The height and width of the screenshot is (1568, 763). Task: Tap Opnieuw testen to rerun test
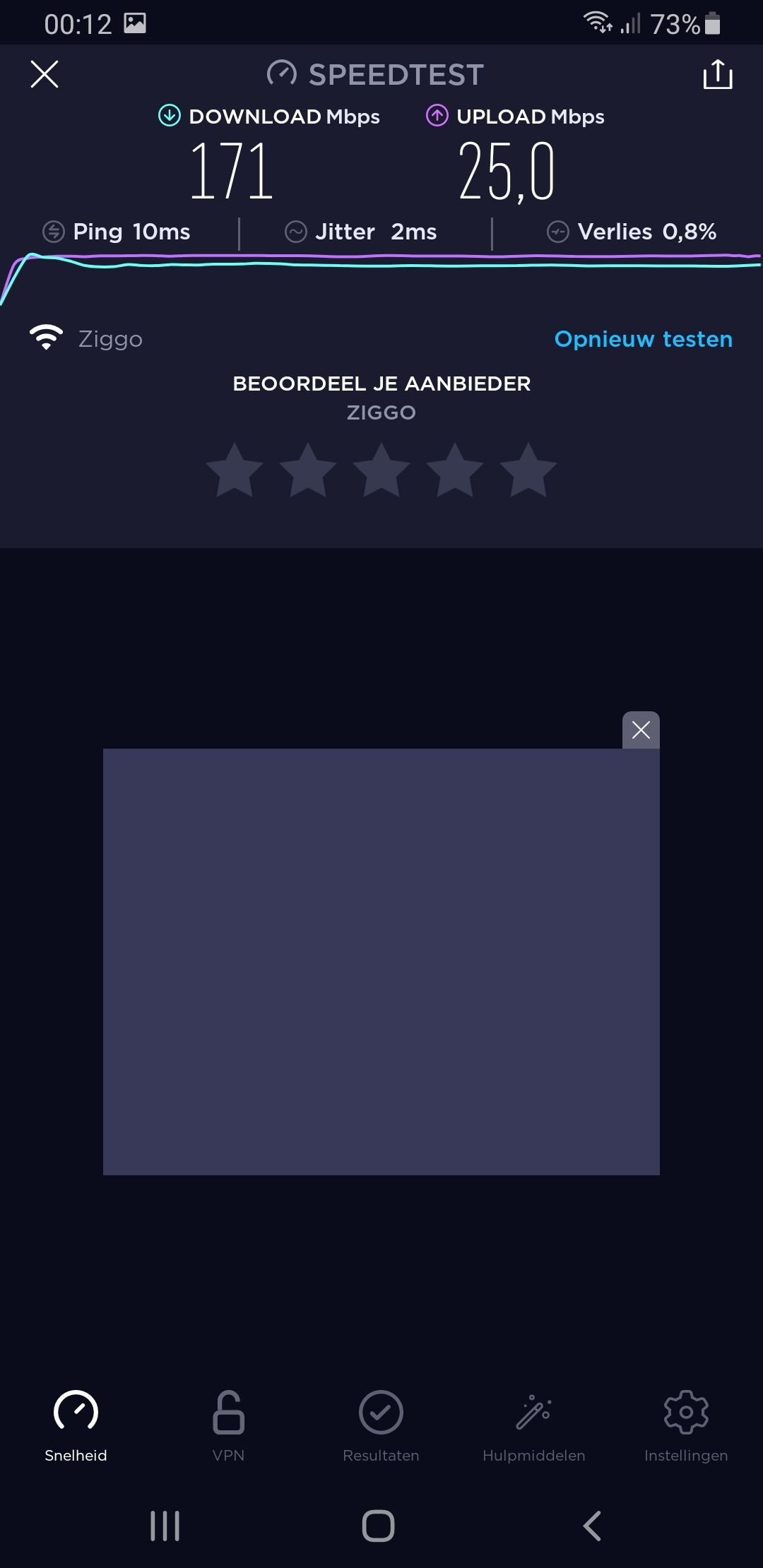coord(643,339)
